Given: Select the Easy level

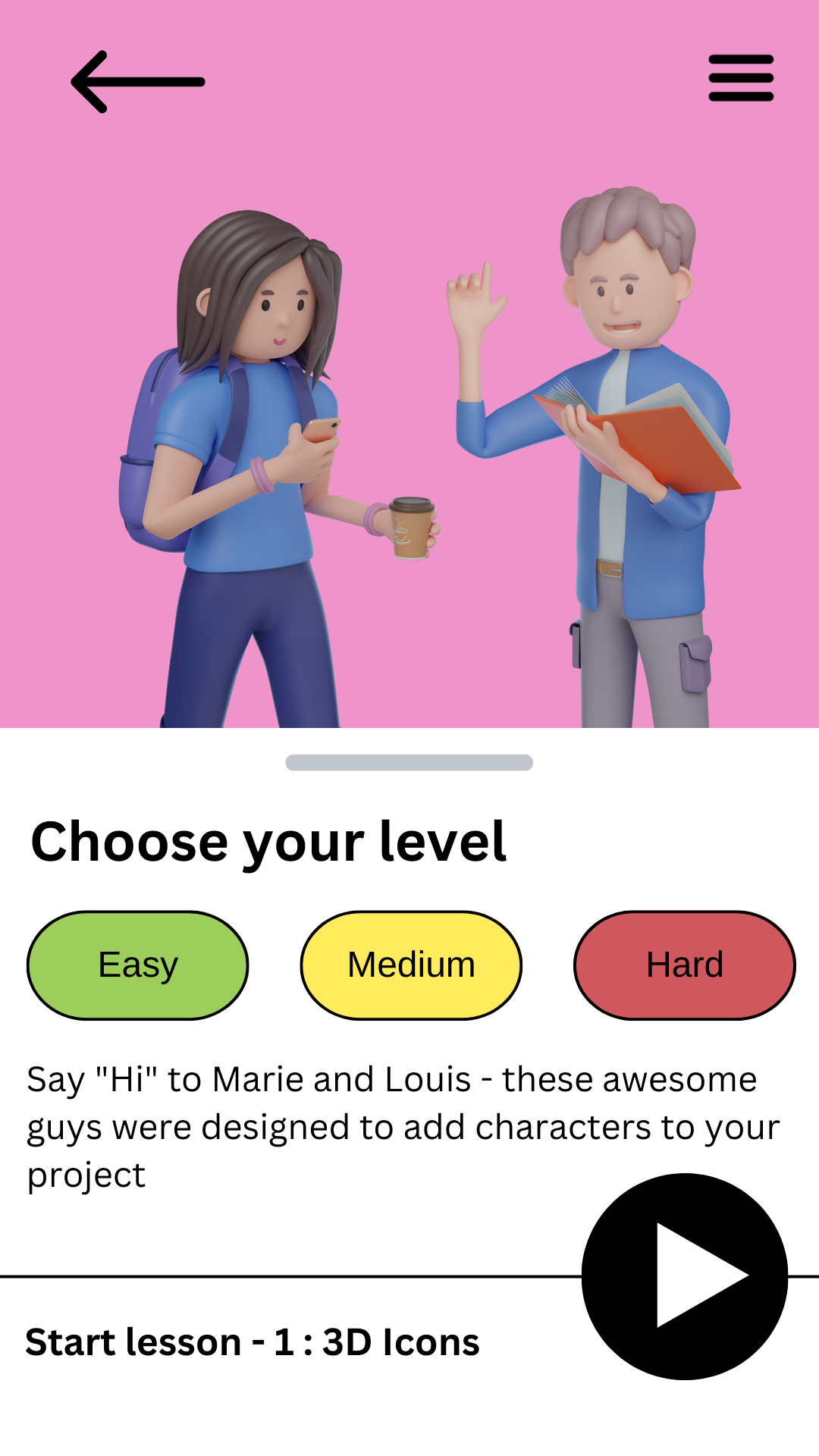Looking at the screenshot, I should coord(138,965).
